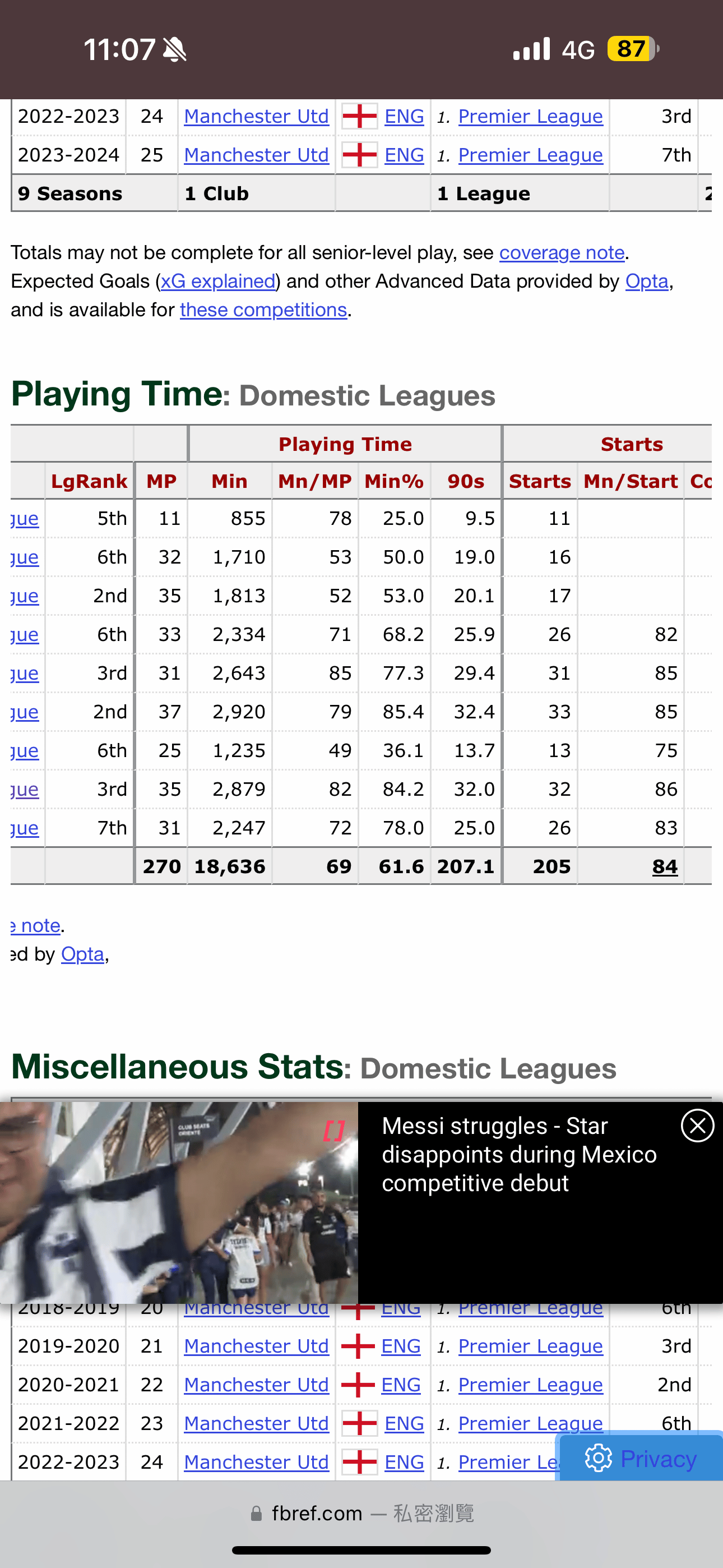Open Manchester Utd link in 2020-2021 row
723x1568 pixels.
coord(256,1385)
